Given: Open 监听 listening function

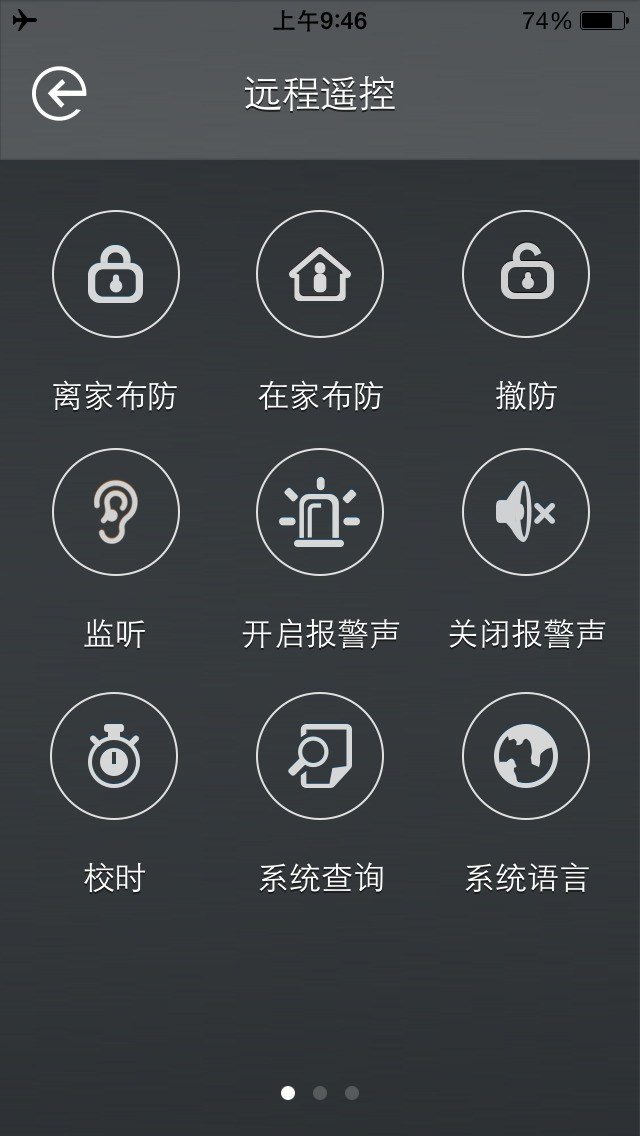Looking at the screenshot, I should pos(116,512).
